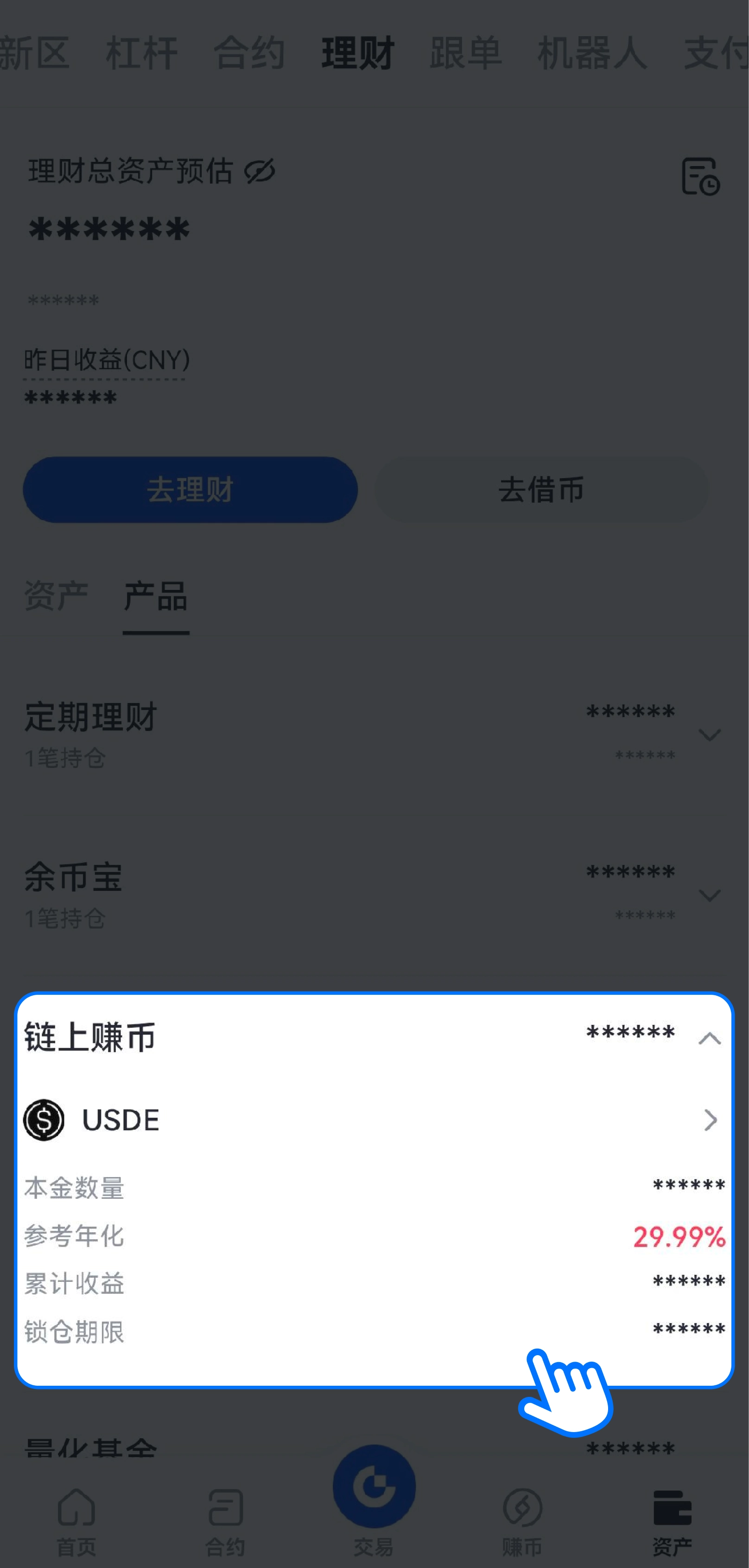Toggle asset balance visibility eye icon
This screenshot has width=749, height=1568.
[260, 172]
